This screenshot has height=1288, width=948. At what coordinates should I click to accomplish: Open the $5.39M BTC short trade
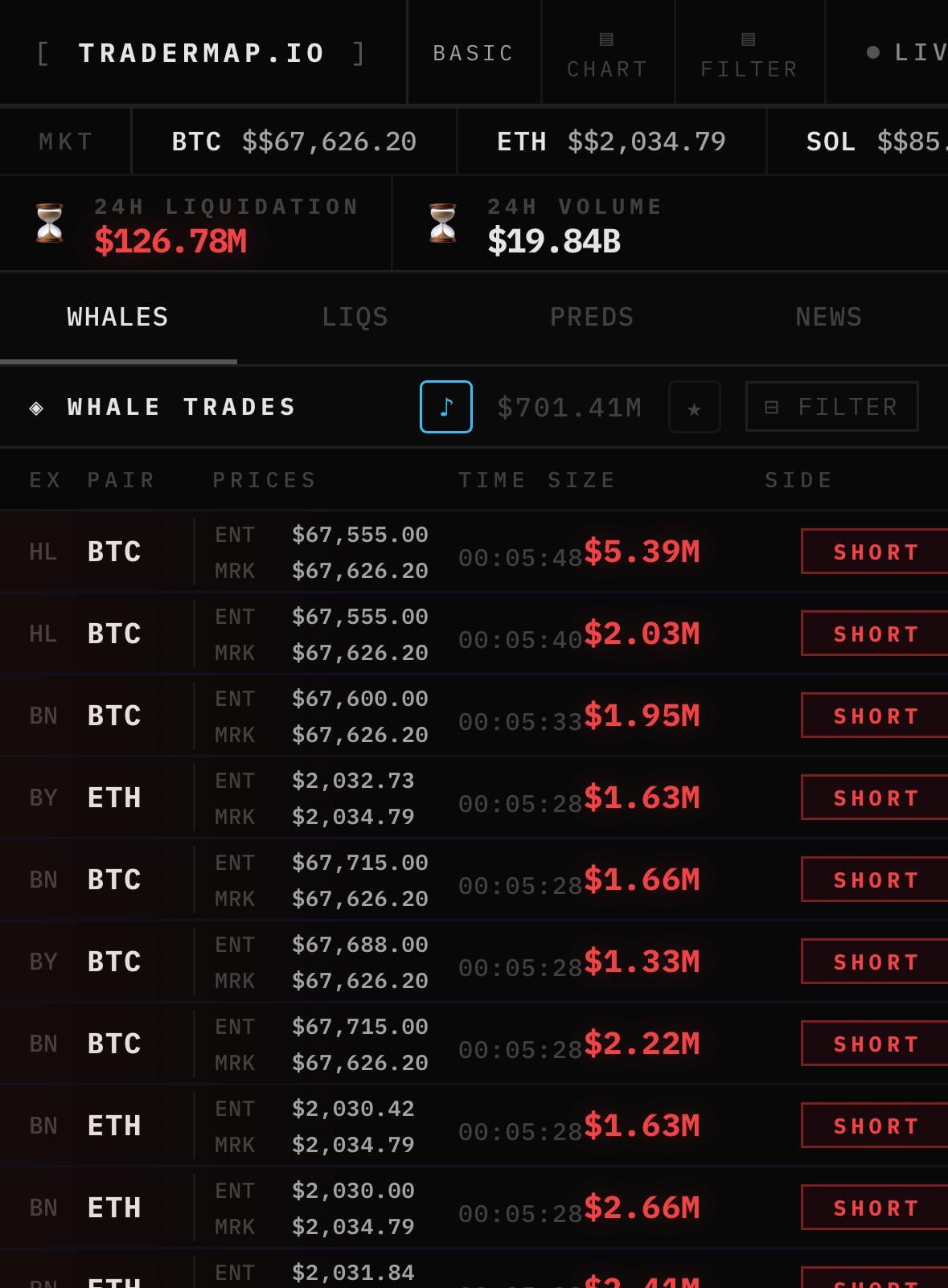pyautogui.click(x=474, y=552)
